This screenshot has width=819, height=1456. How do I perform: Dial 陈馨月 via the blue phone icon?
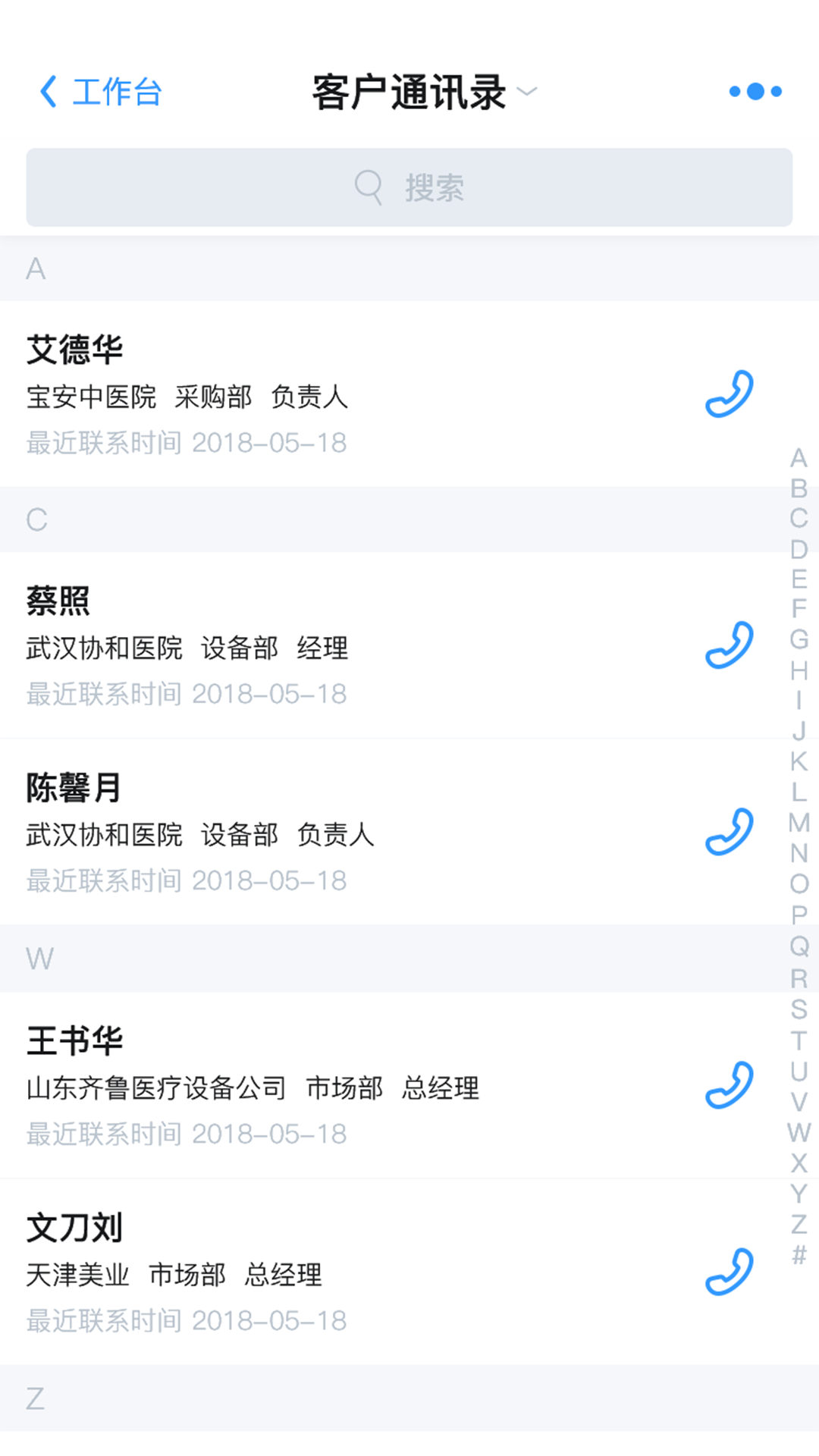click(x=729, y=832)
